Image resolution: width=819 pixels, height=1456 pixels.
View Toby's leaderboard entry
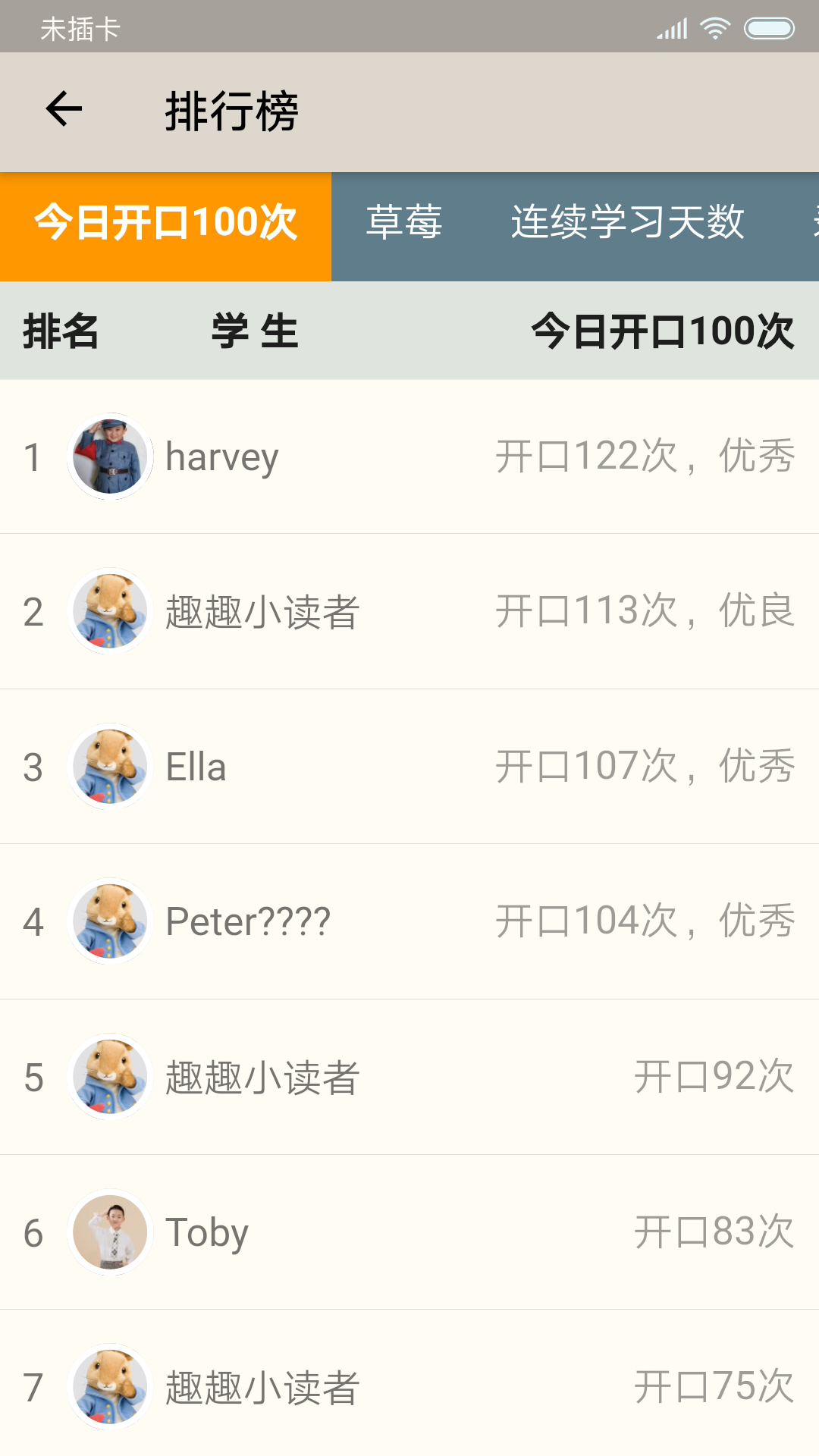click(409, 1232)
